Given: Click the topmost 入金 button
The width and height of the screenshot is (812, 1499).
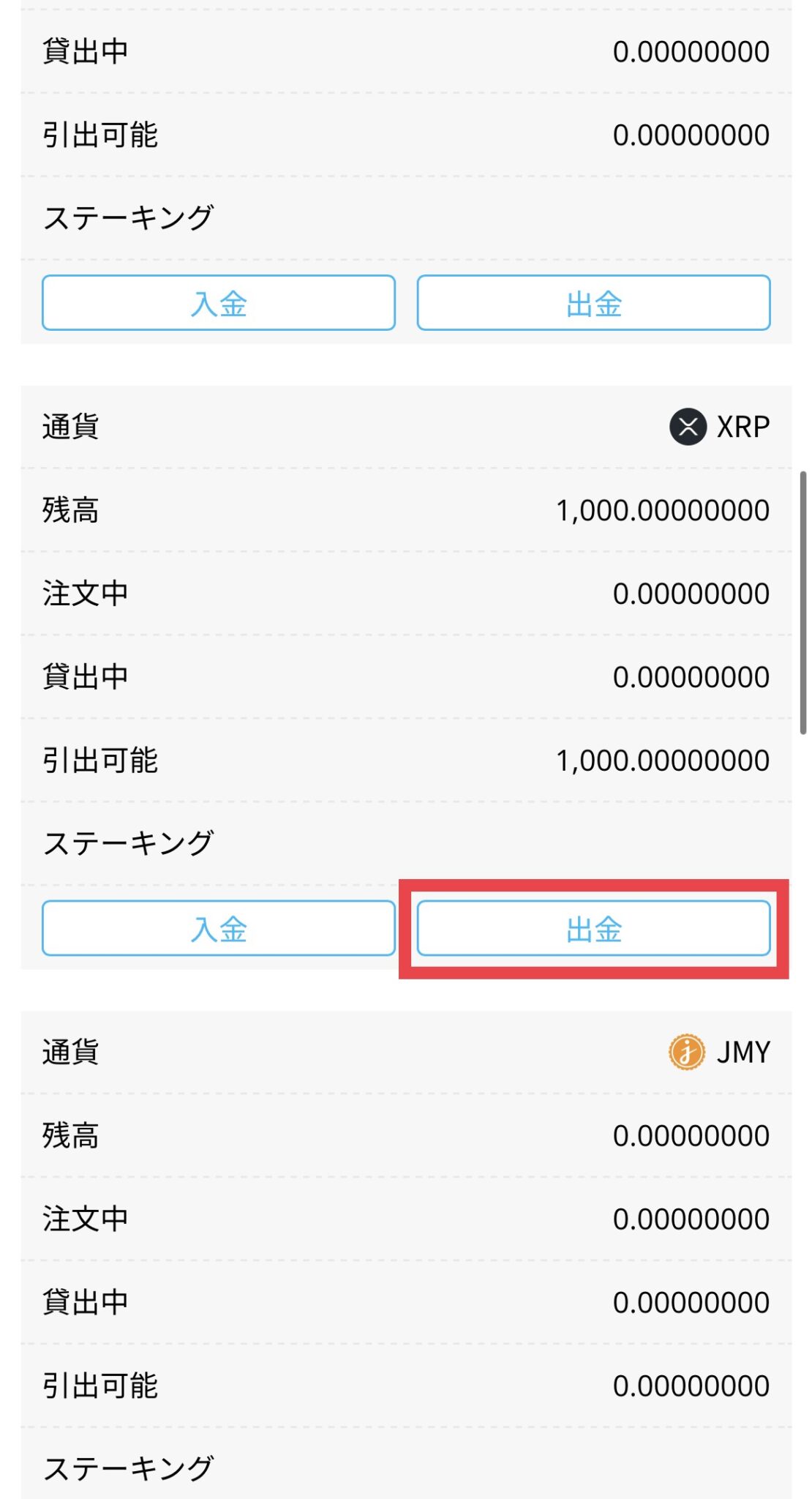Looking at the screenshot, I should pyautogui.click(x=218, y=302).
